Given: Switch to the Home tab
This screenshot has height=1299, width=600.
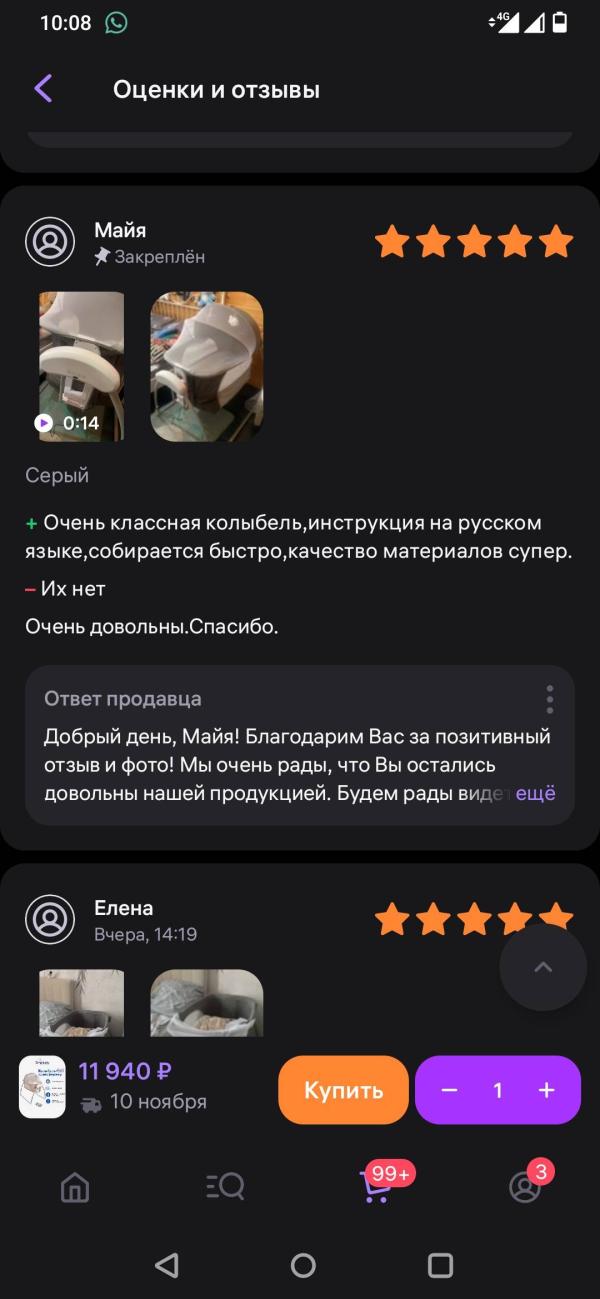Looking at the screenshot, I should click(75, 1187).
